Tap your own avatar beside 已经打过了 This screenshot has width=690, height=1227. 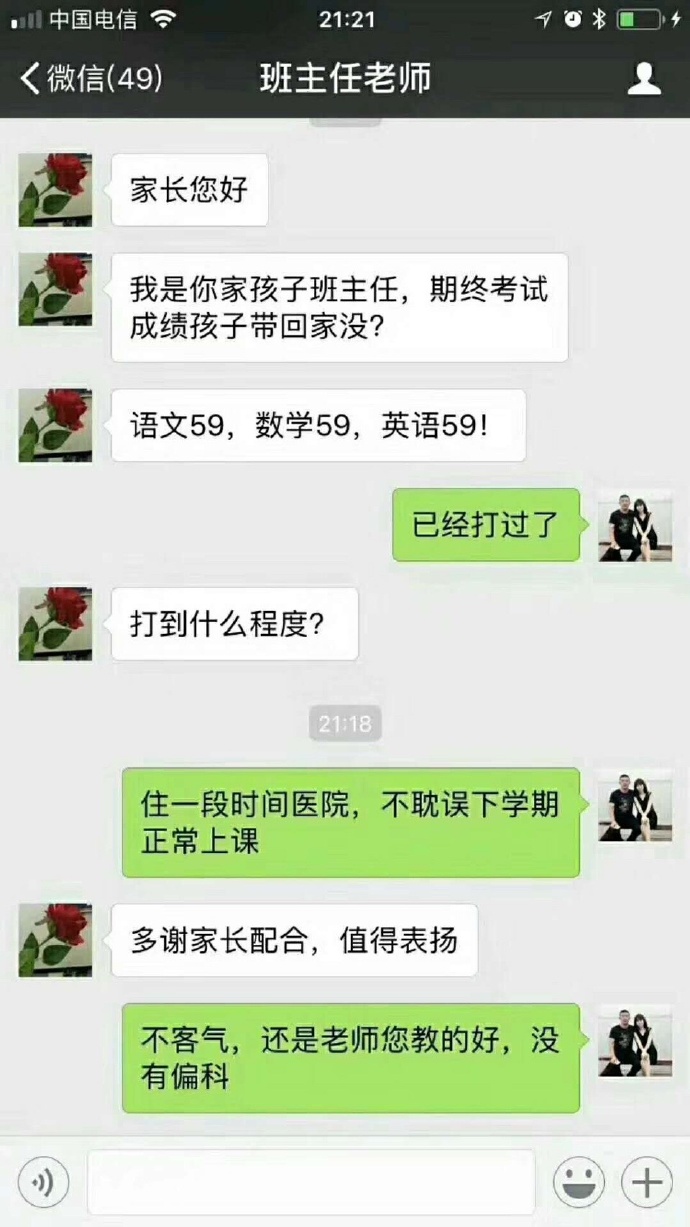[634, 525]
